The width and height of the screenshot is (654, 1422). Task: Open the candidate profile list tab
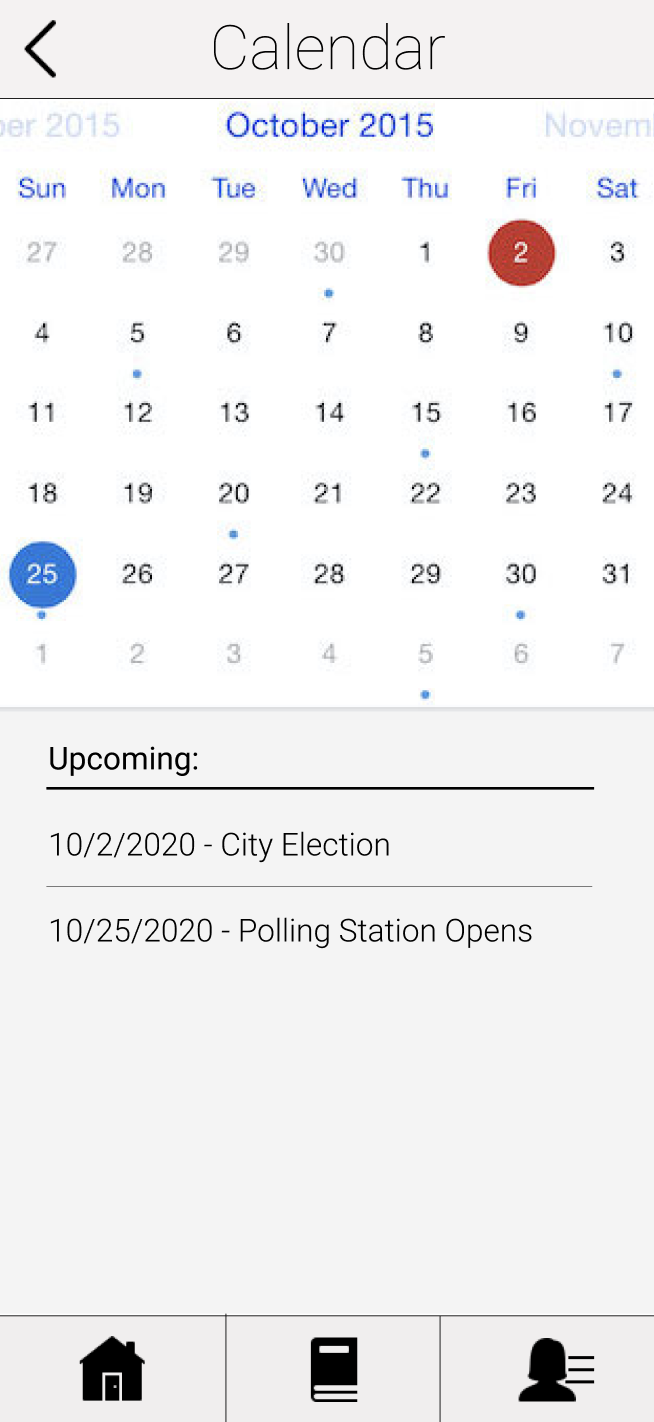555,1368
